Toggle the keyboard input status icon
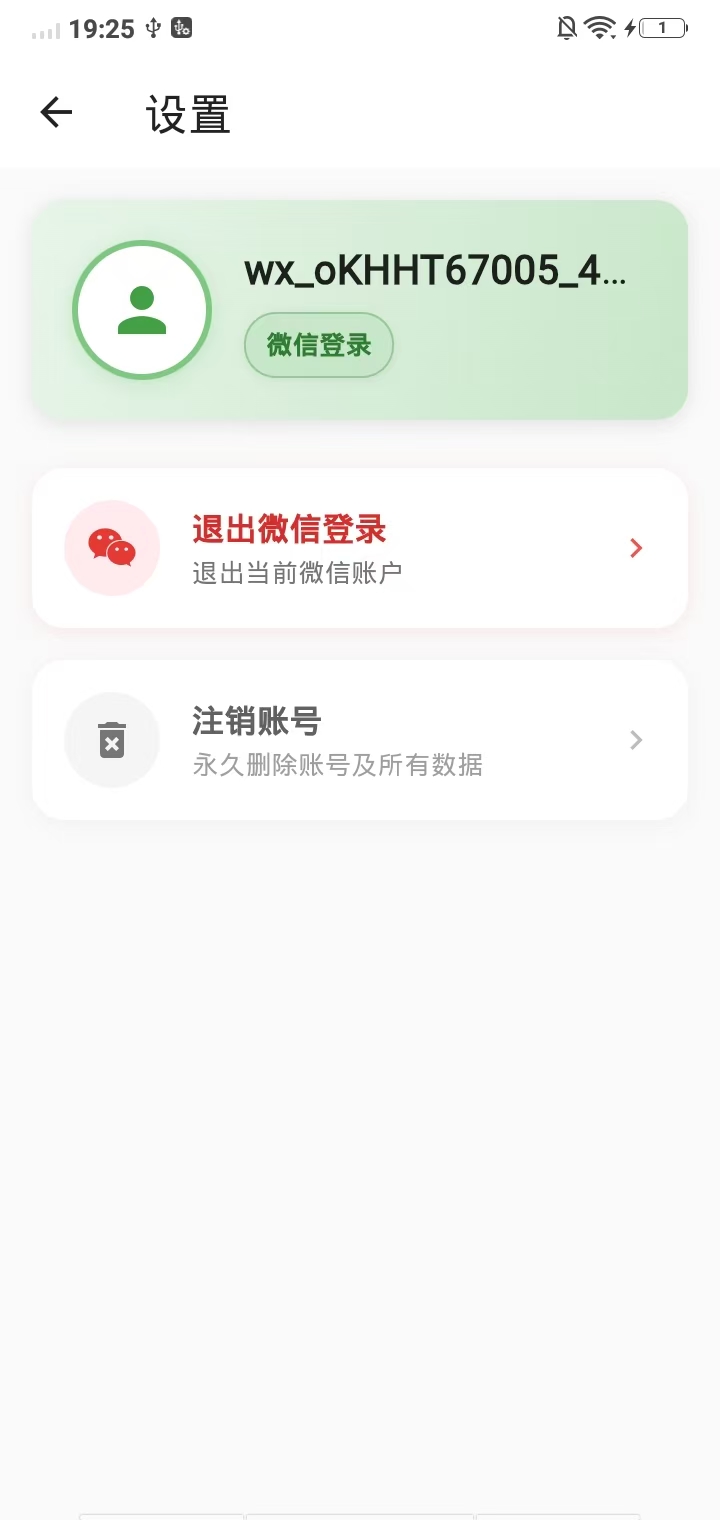This screenshot has height=1520, width=720. click(x=183, y=27)
